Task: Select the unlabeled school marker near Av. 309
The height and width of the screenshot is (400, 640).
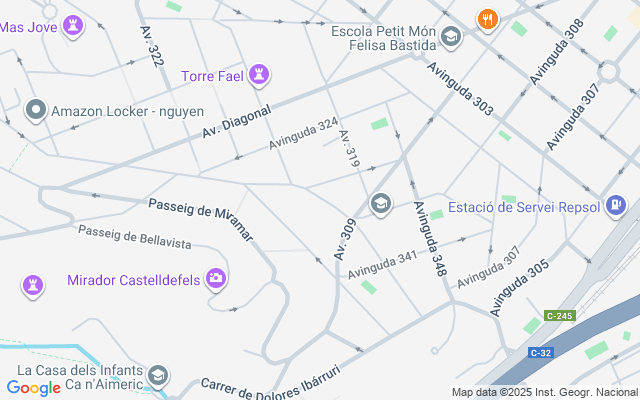Action: (380, 204)
